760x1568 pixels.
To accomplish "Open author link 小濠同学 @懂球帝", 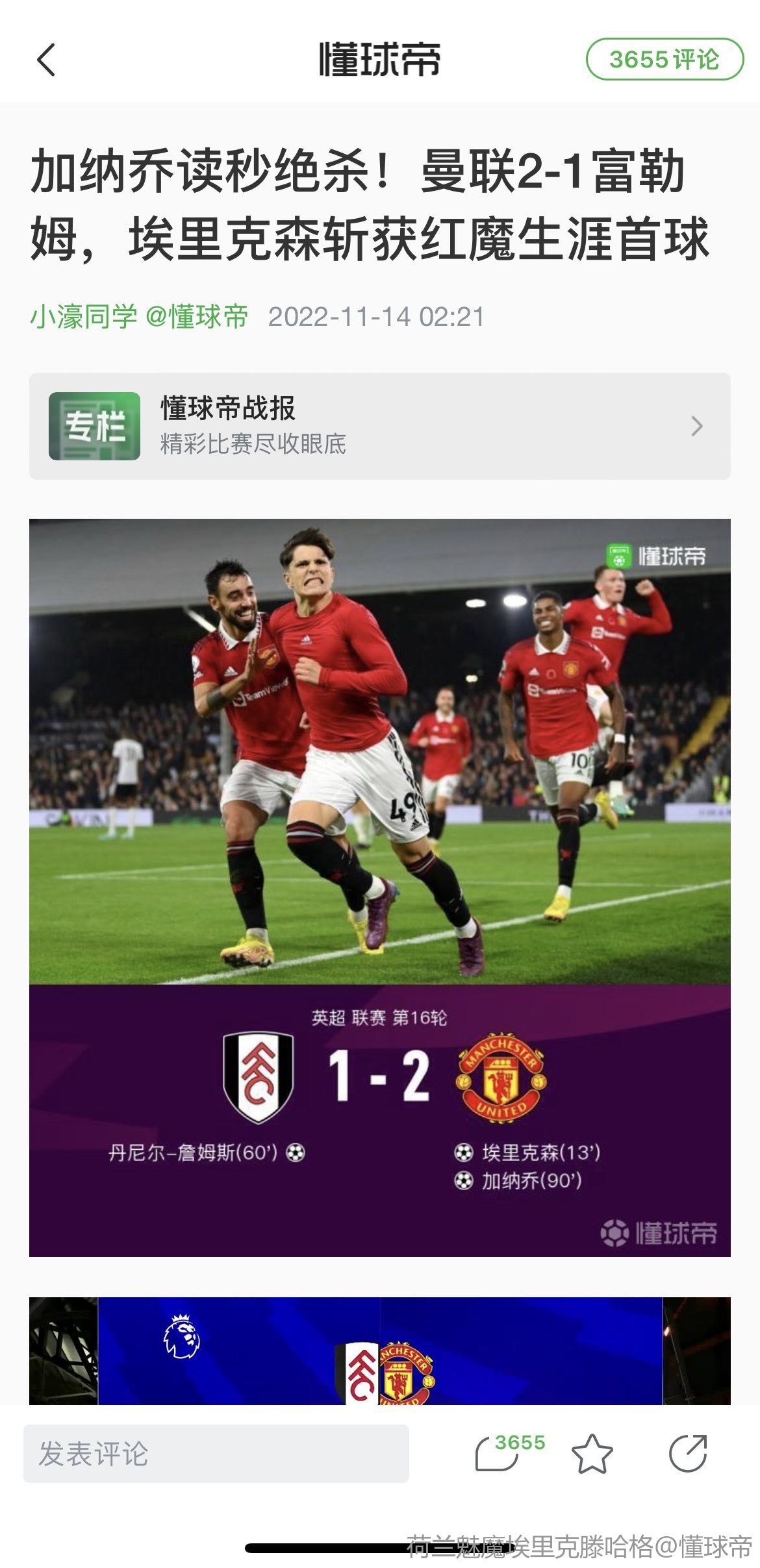I will pos(139,317).
